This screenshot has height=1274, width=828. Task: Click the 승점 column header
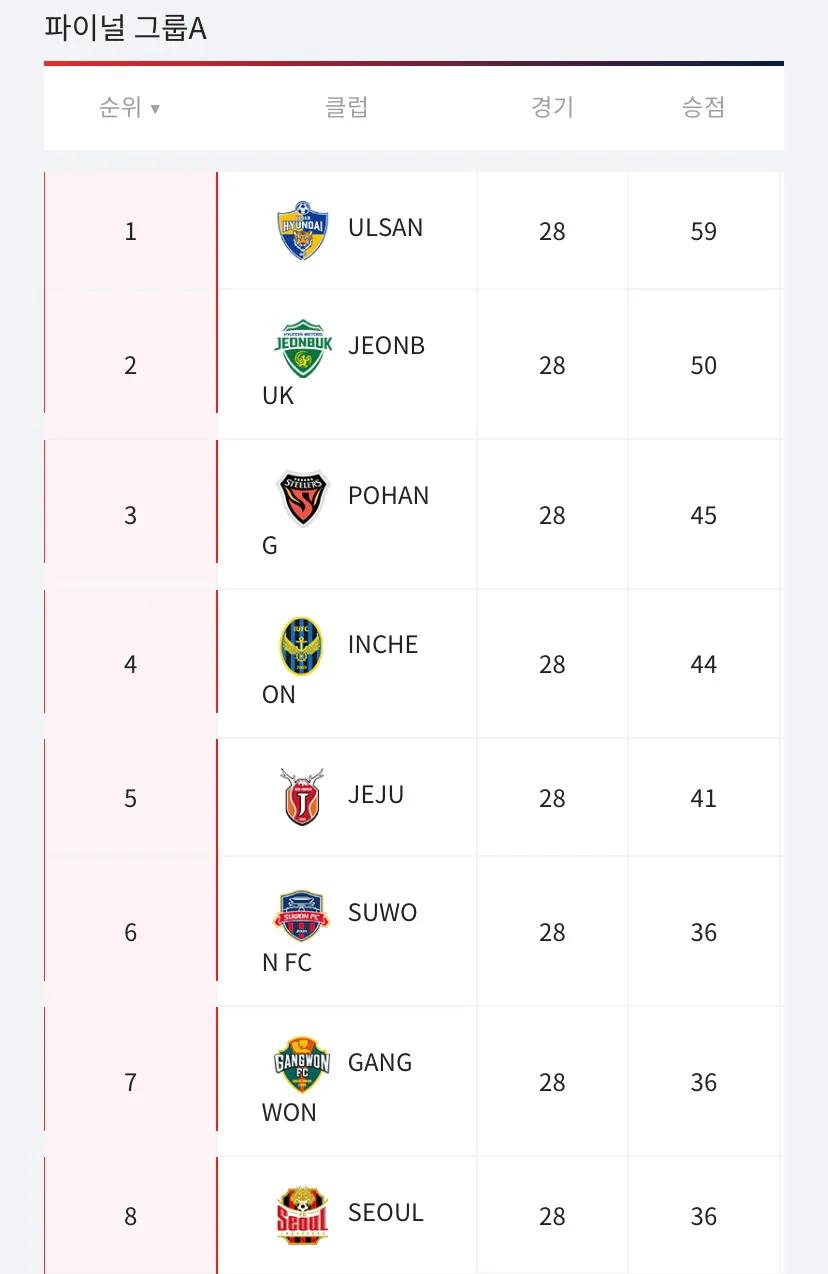coord(704,107)
